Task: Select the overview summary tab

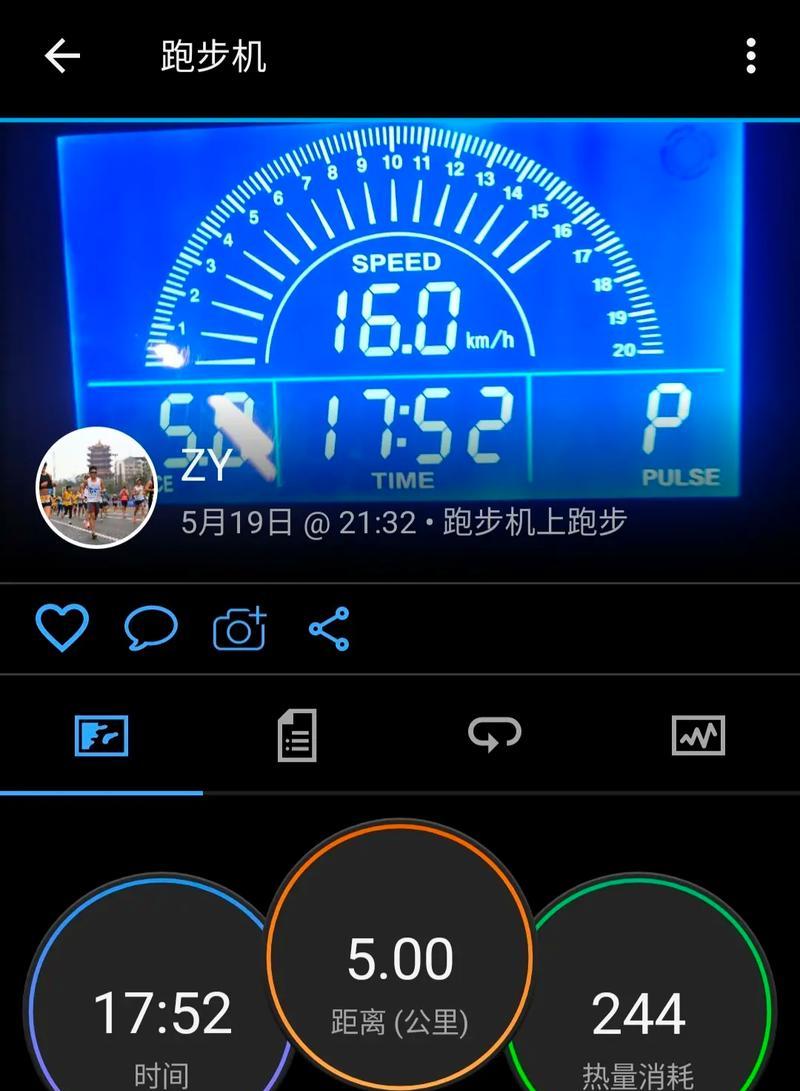Action: pos(101,736)
